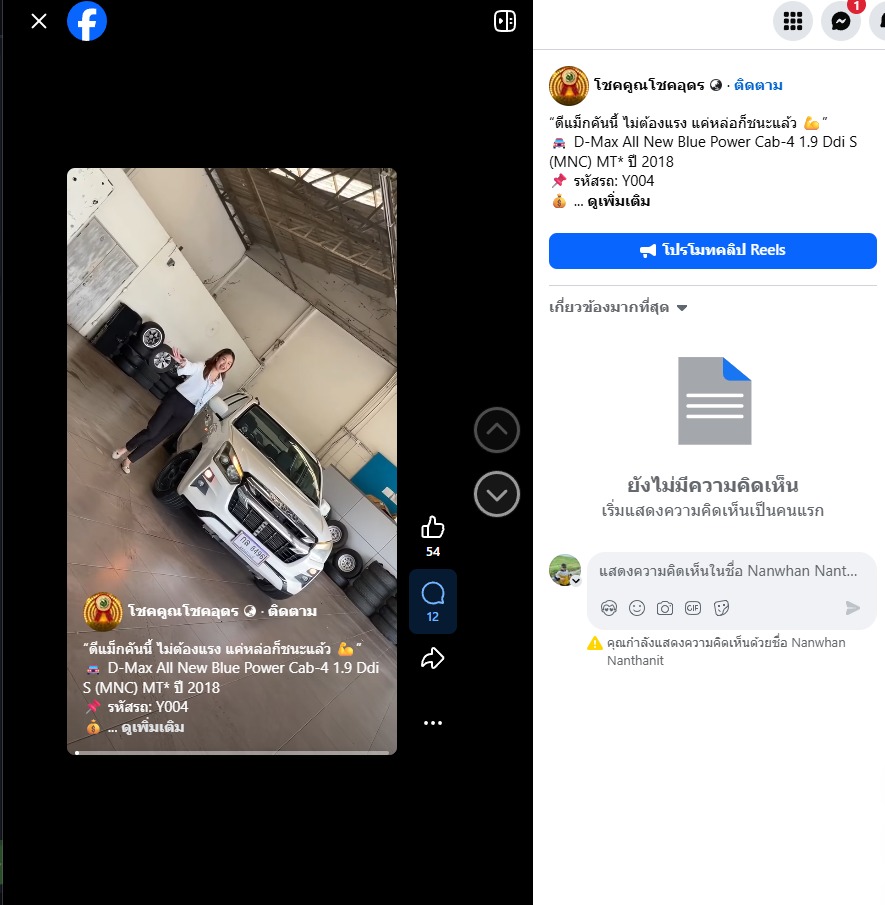Like this reel
885x905 pixels.
pos(433,527)
